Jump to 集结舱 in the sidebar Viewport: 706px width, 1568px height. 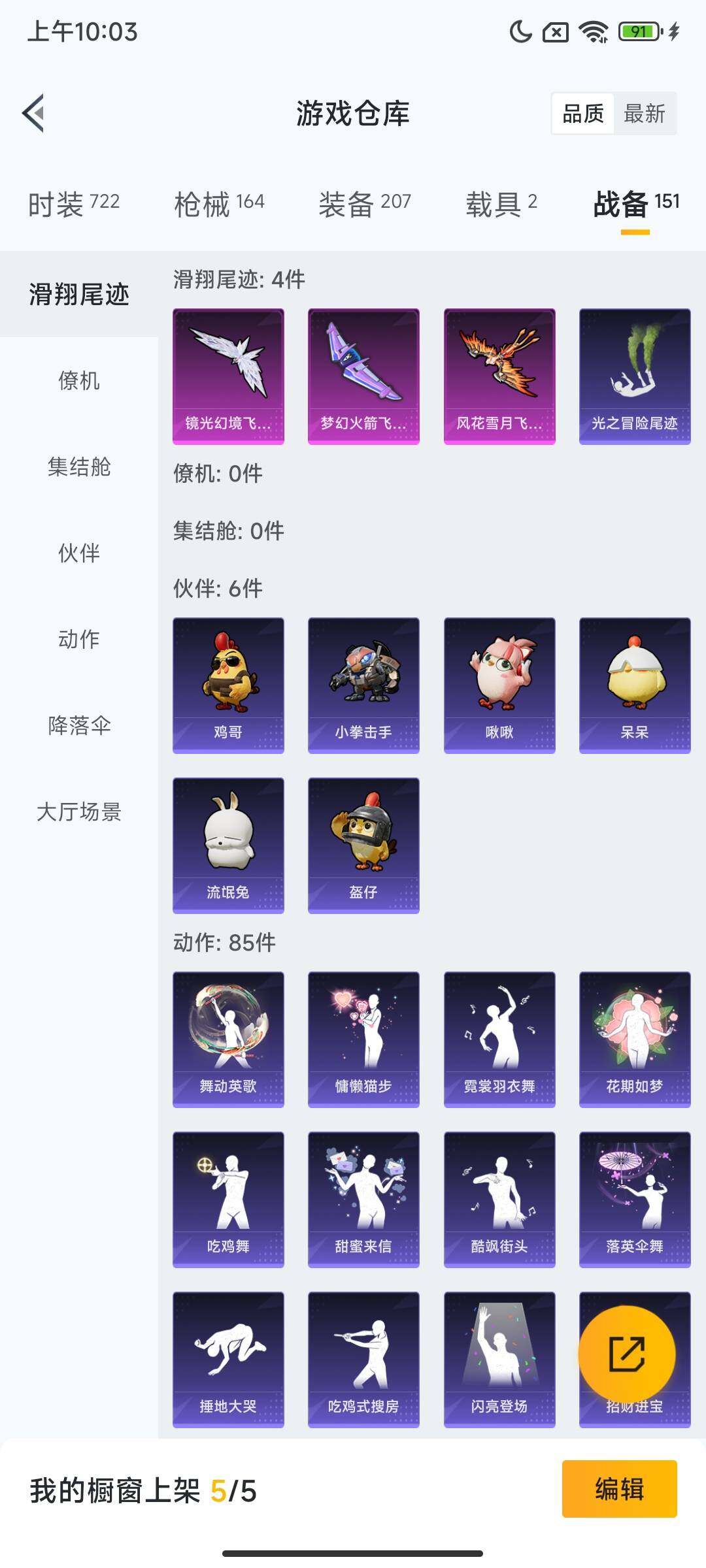coord(79,466)
